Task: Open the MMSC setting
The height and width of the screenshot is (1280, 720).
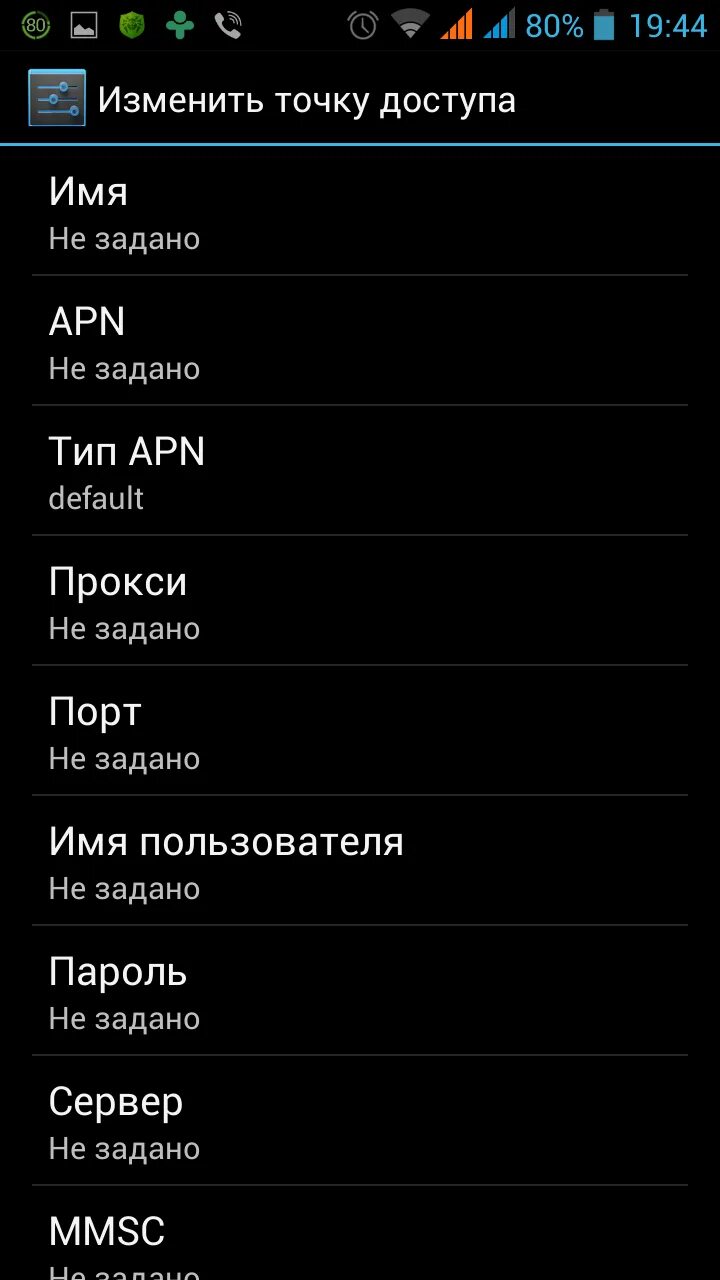Action: coord(360,1240)
